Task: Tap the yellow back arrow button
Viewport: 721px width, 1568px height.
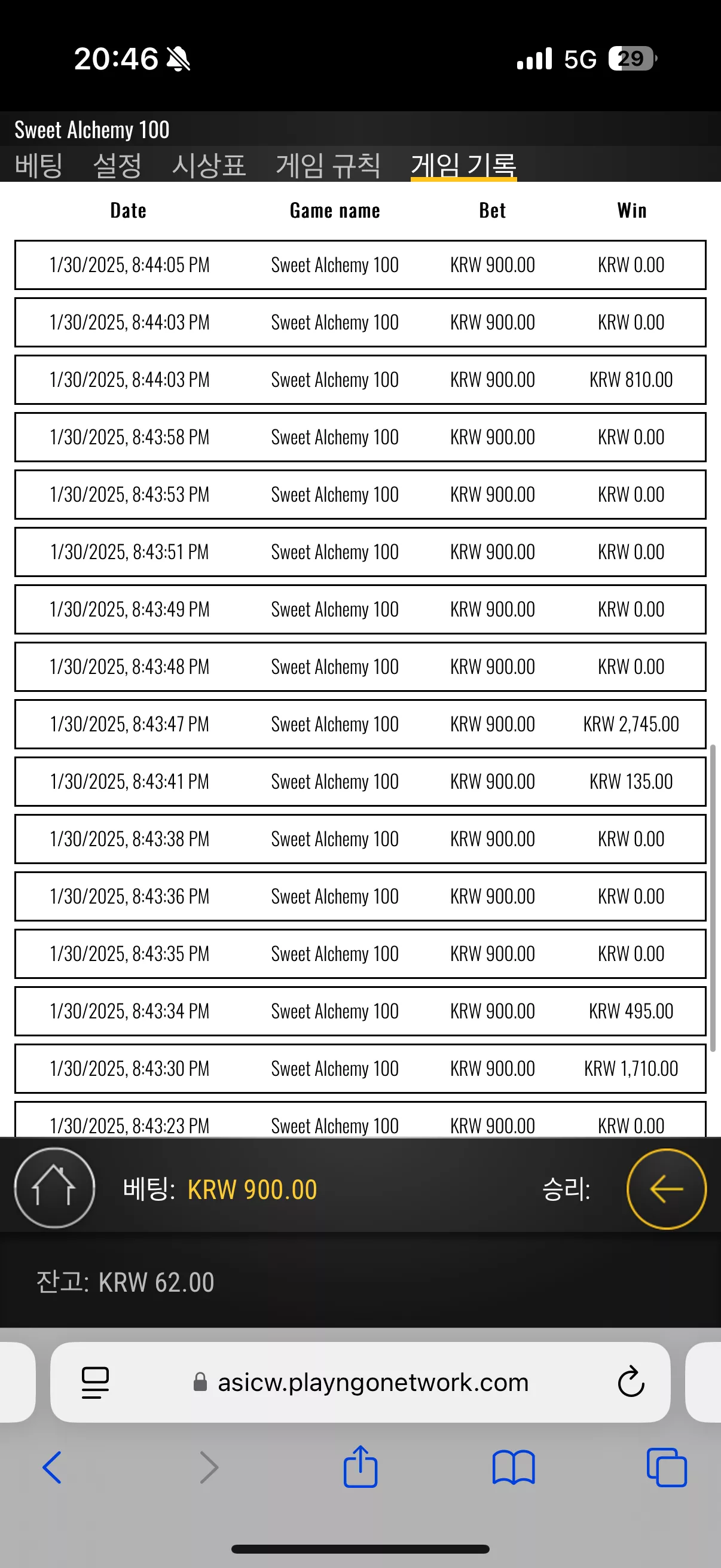Action: [x=666, y=1188]
